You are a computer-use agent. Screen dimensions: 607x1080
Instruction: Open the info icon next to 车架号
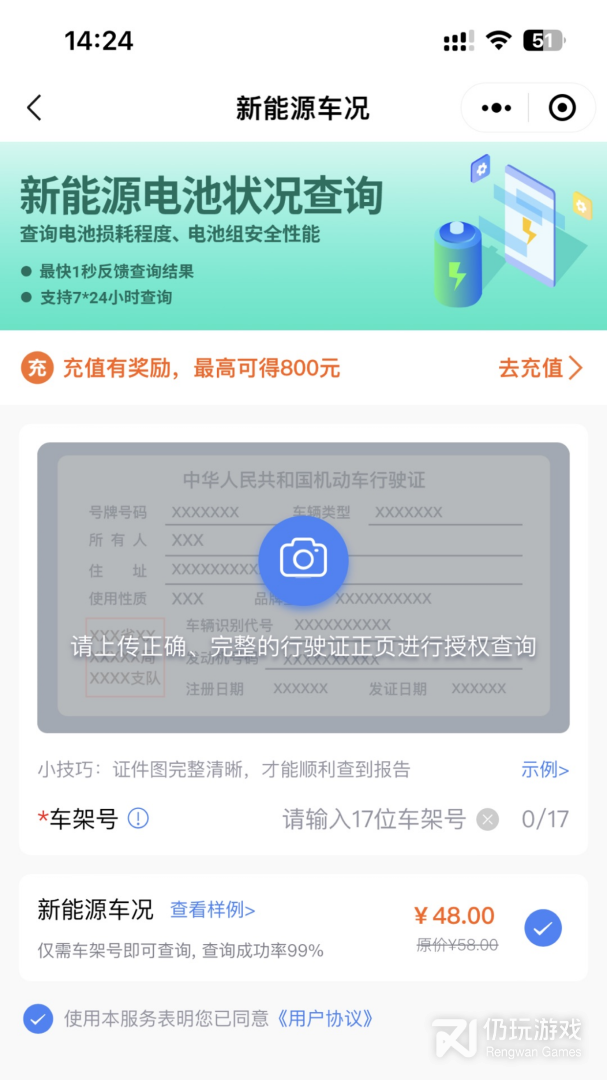point(138,819)
